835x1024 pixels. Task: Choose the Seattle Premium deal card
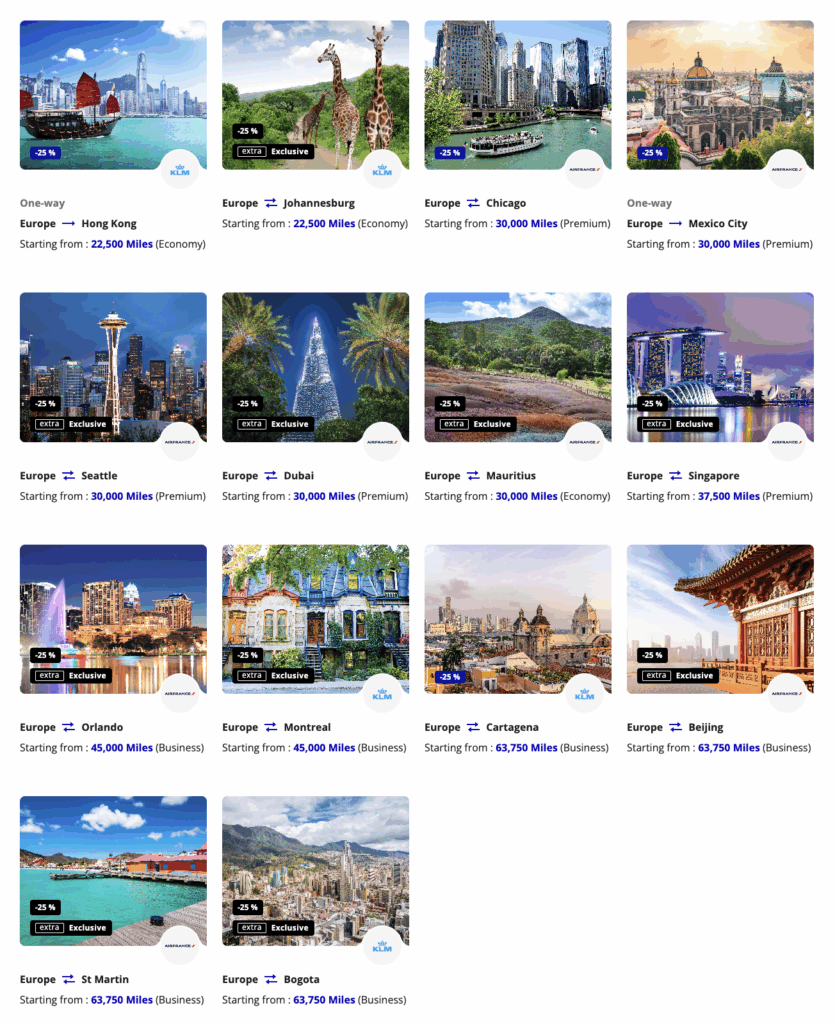[113, 367]
